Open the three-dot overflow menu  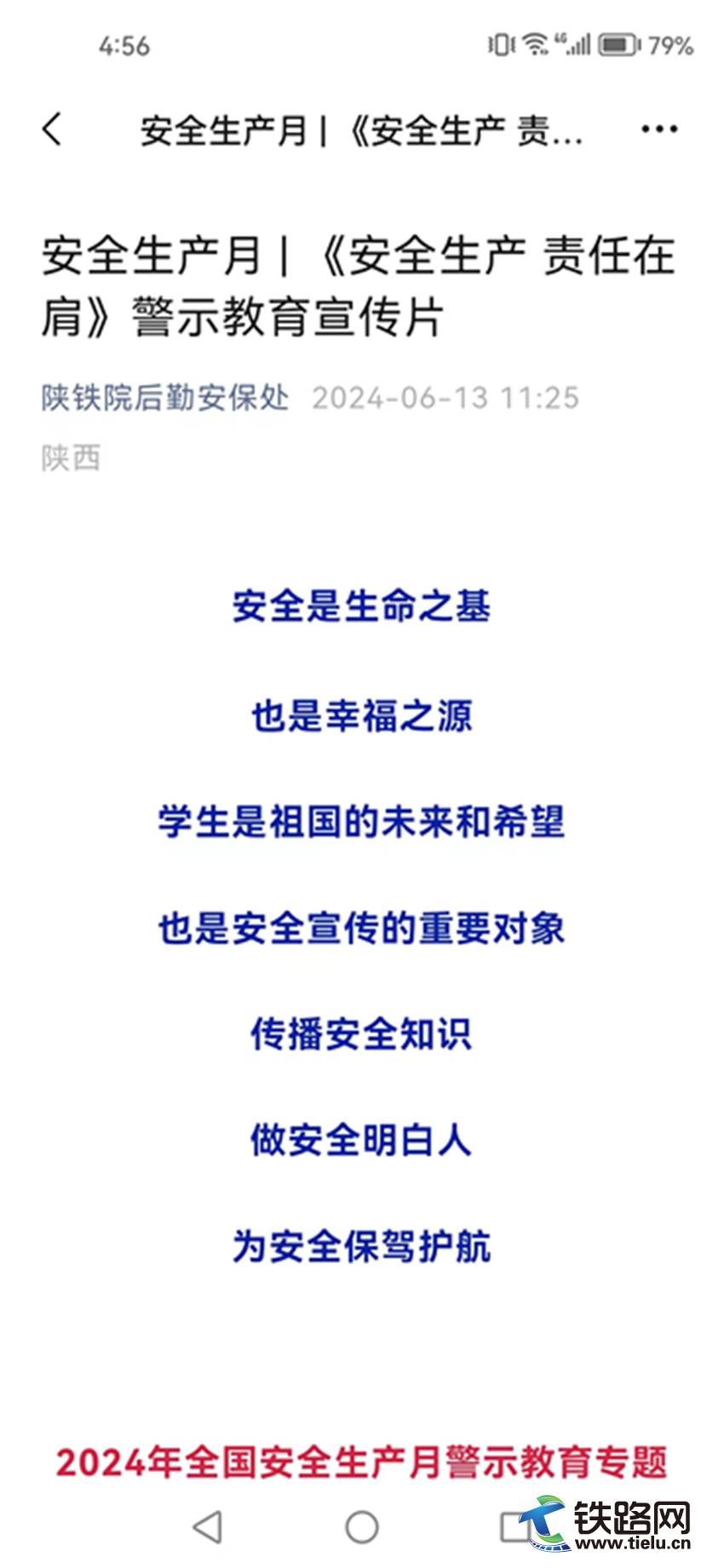click(x=659, y=129)
